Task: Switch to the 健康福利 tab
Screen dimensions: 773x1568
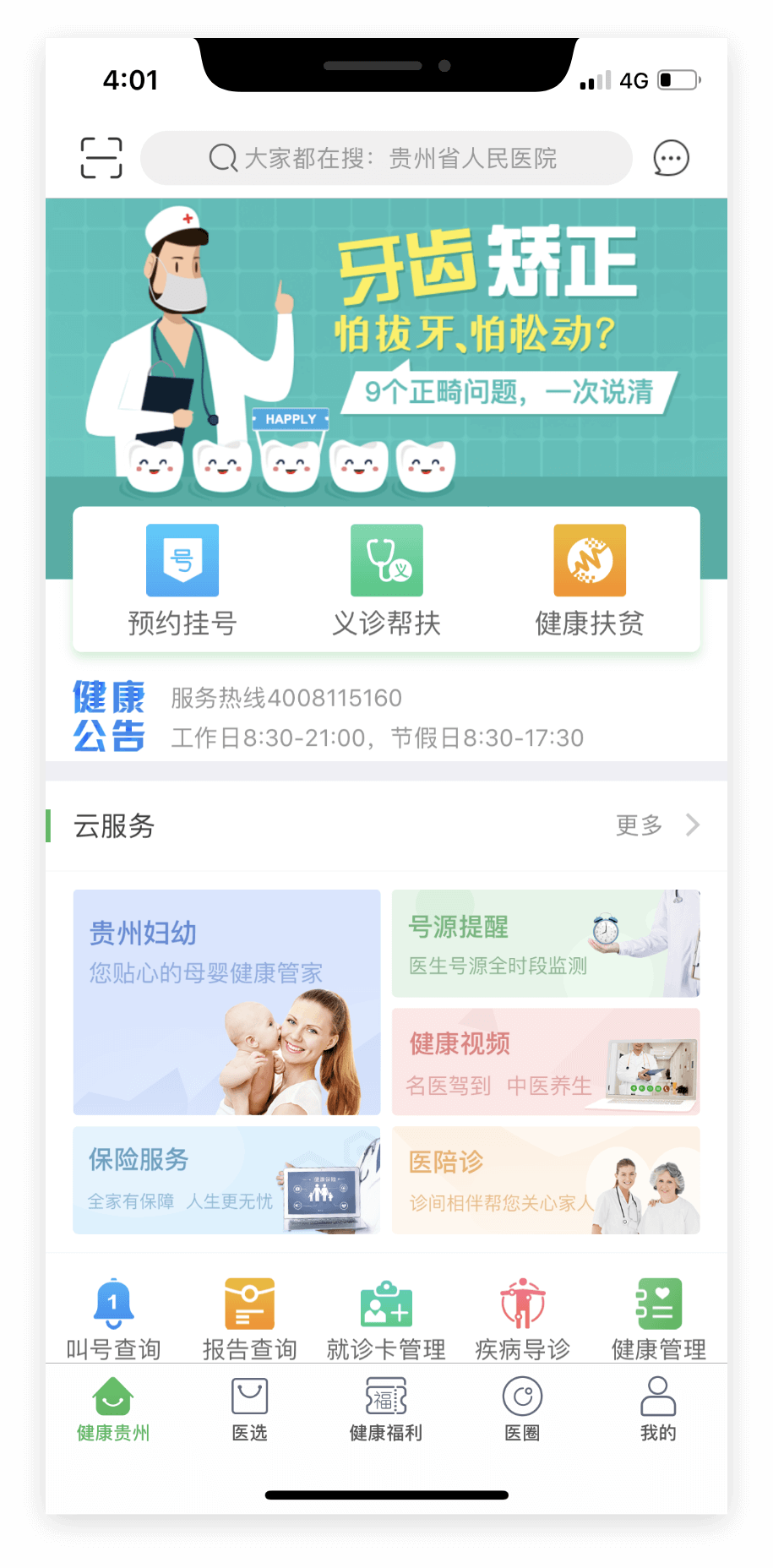Action: click(x=386, y=1408)
